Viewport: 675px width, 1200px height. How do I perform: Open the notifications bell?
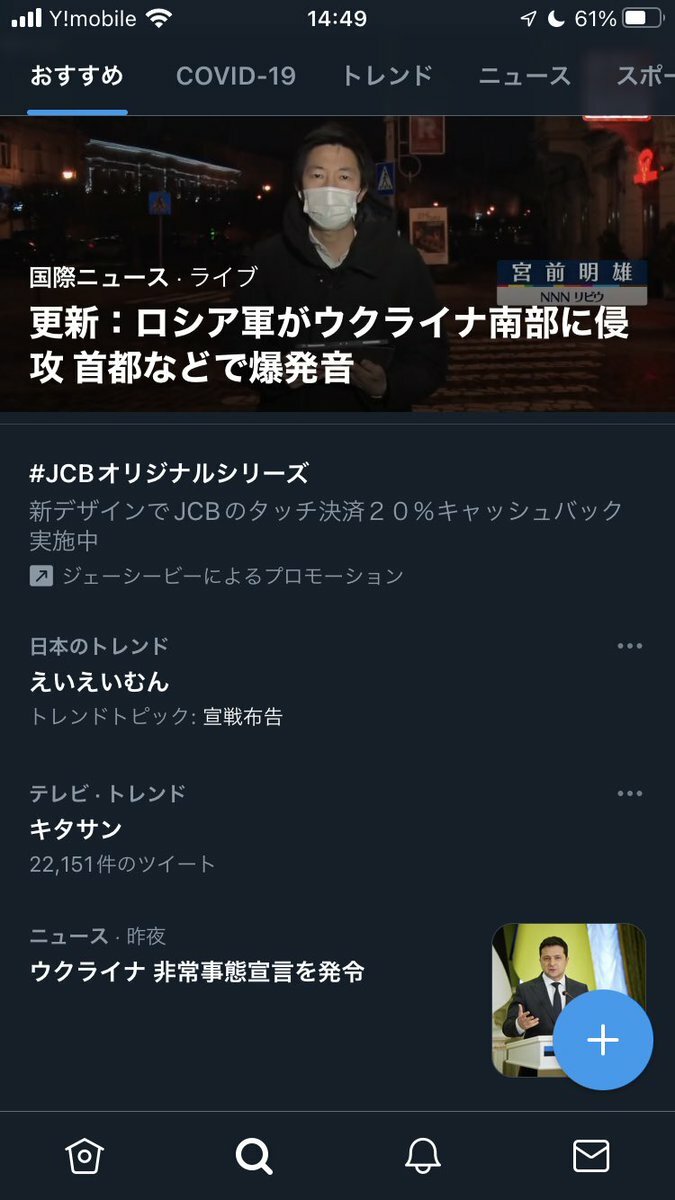(422, 1156)
